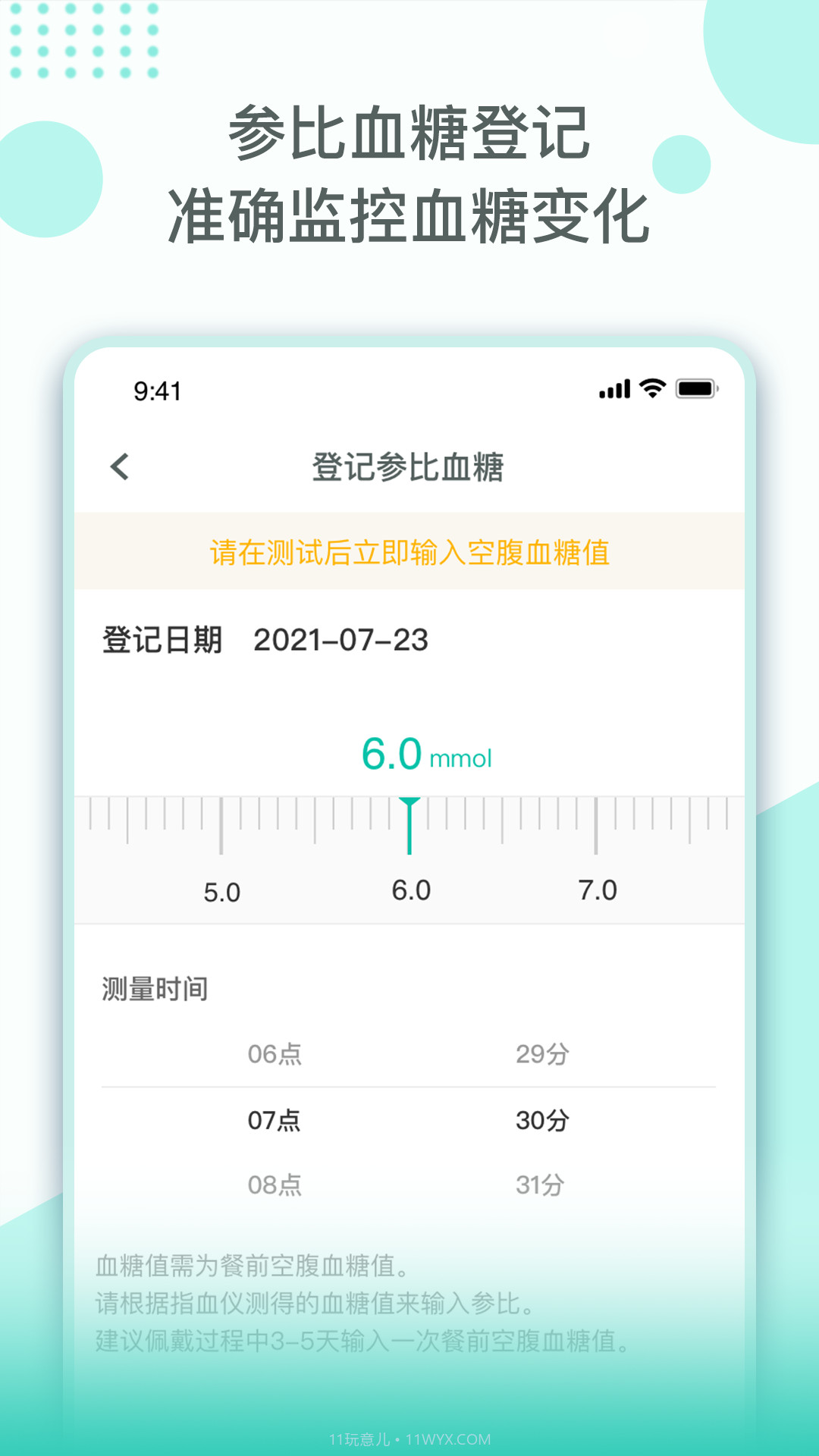This screenshot has height=1456, width=819.
Task: Select 31分 in the minutes column
Action: pyautogui.click(x=543, y=1183)
